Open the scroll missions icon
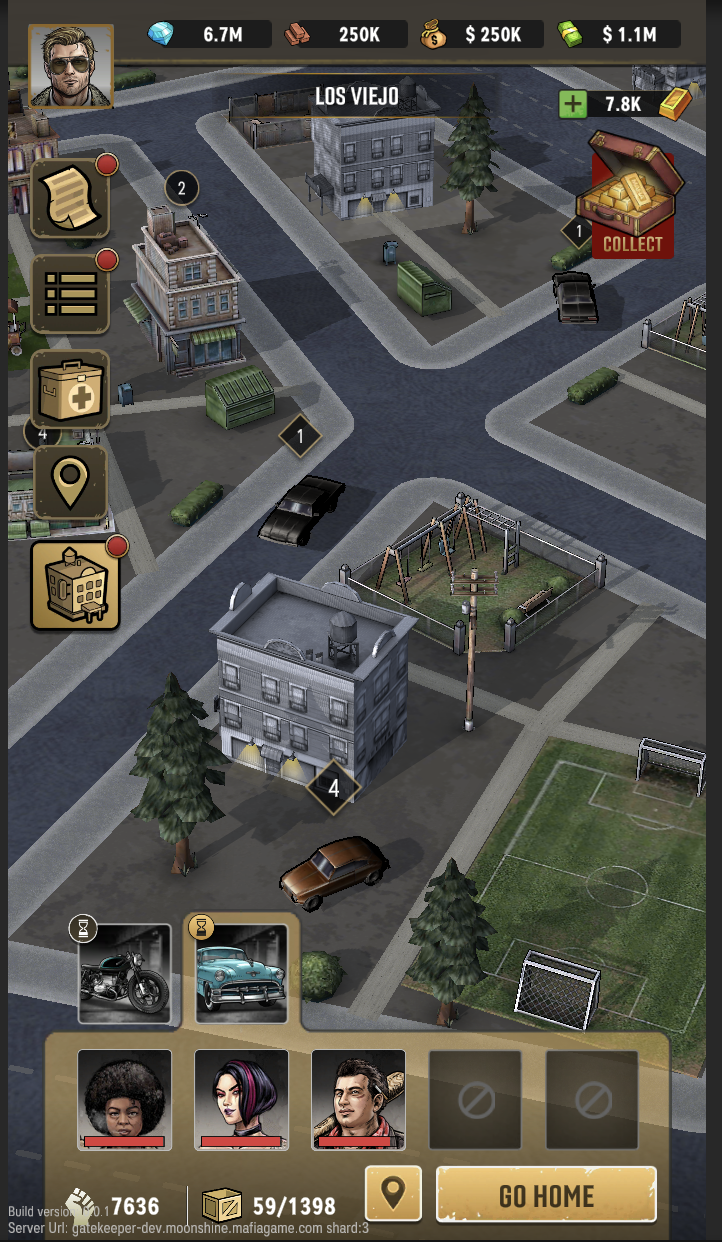722x1242 pixels. point(70,198)
